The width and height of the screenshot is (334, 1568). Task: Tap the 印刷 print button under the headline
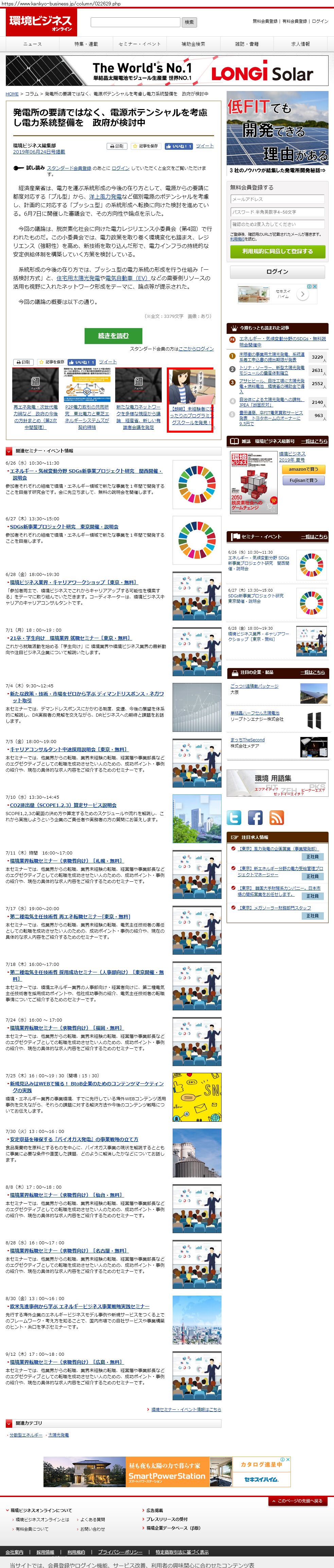117,146
